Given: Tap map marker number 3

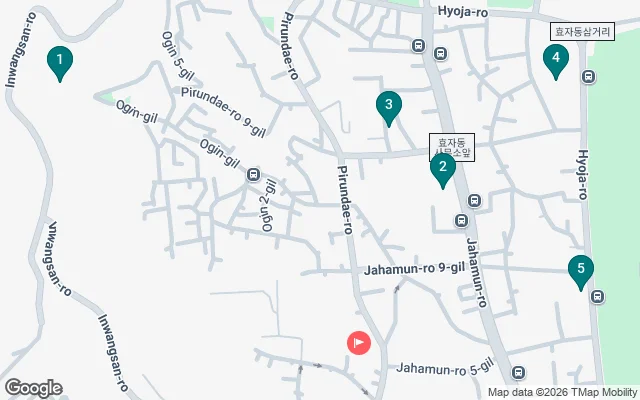Looking at the screenshot, I should pyautogui.click(x=388, y=104).
